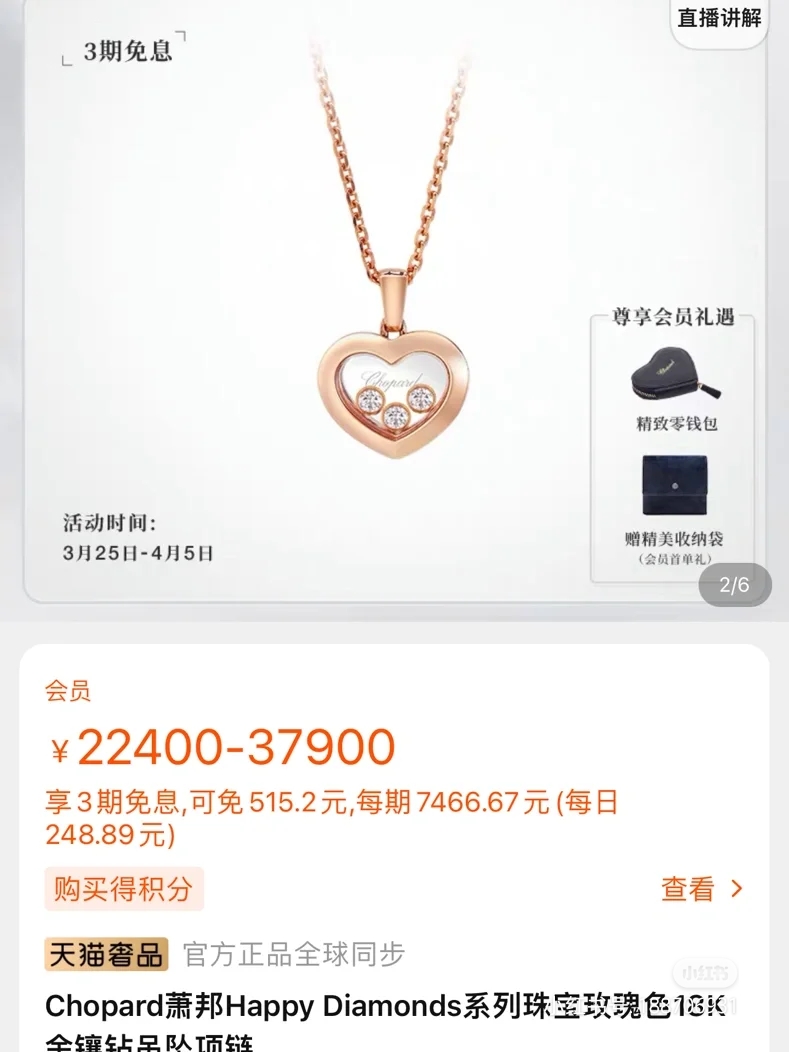The width and height of the screenshot is (789, 1052).
Task: Tap 查看 to view purchase points details
Action: tap(701, 889)
